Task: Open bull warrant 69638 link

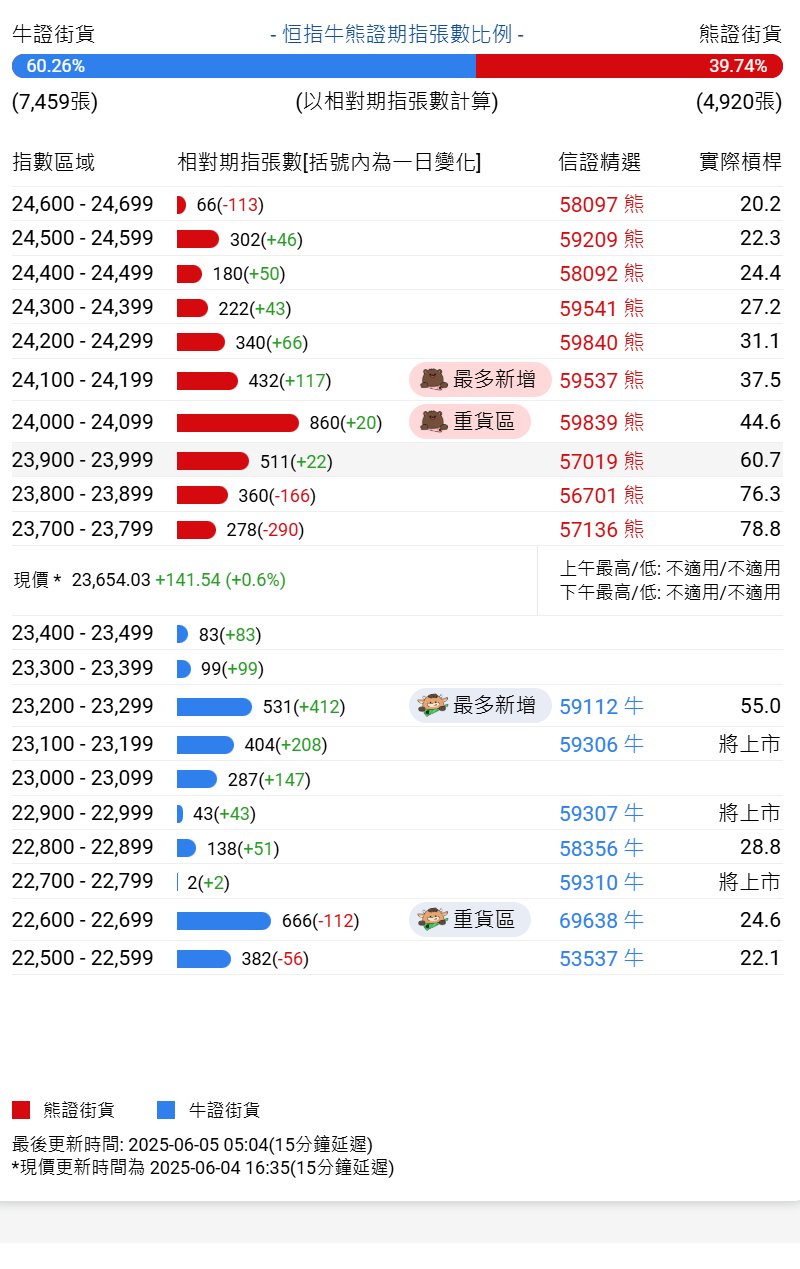Action: (x=601, y=920)
